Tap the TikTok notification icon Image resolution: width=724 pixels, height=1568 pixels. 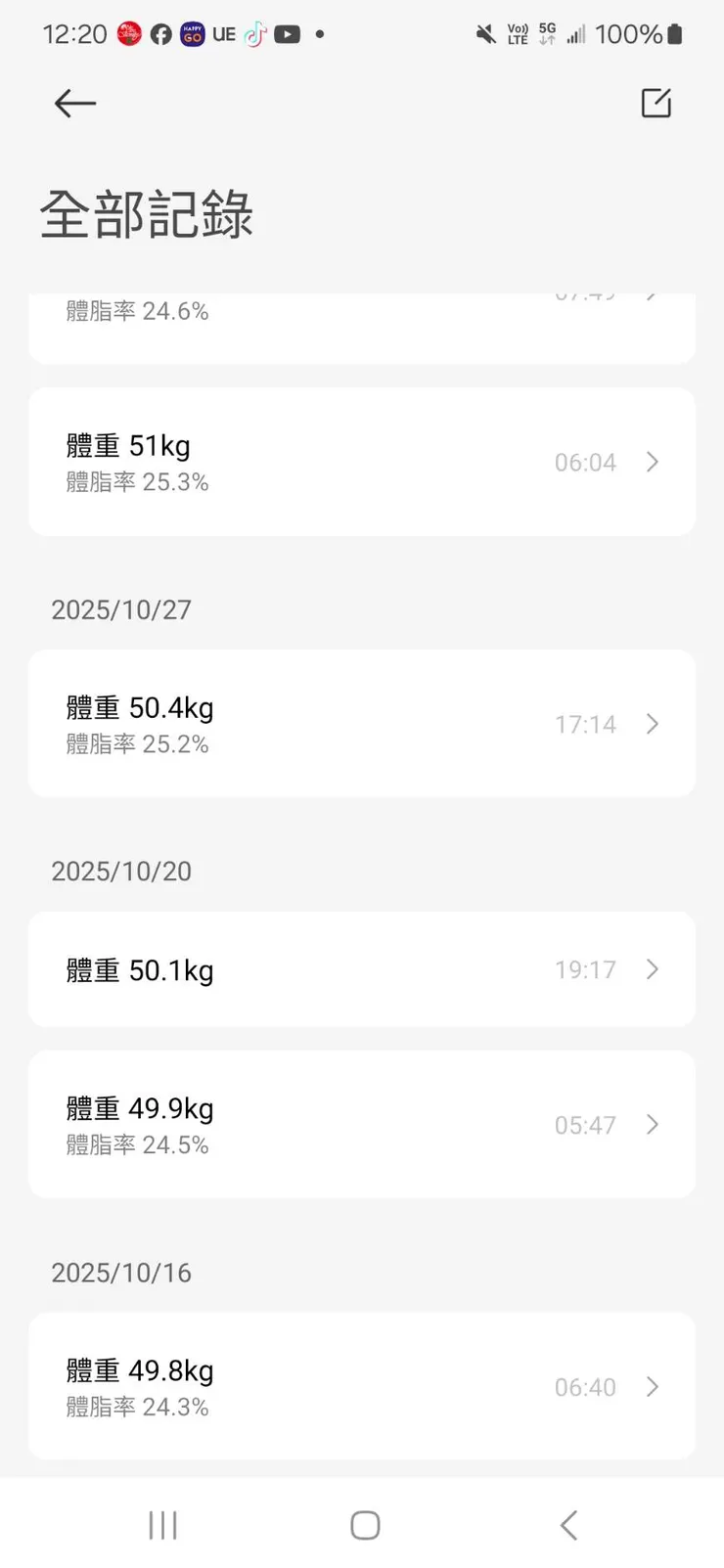coord(253,34)
